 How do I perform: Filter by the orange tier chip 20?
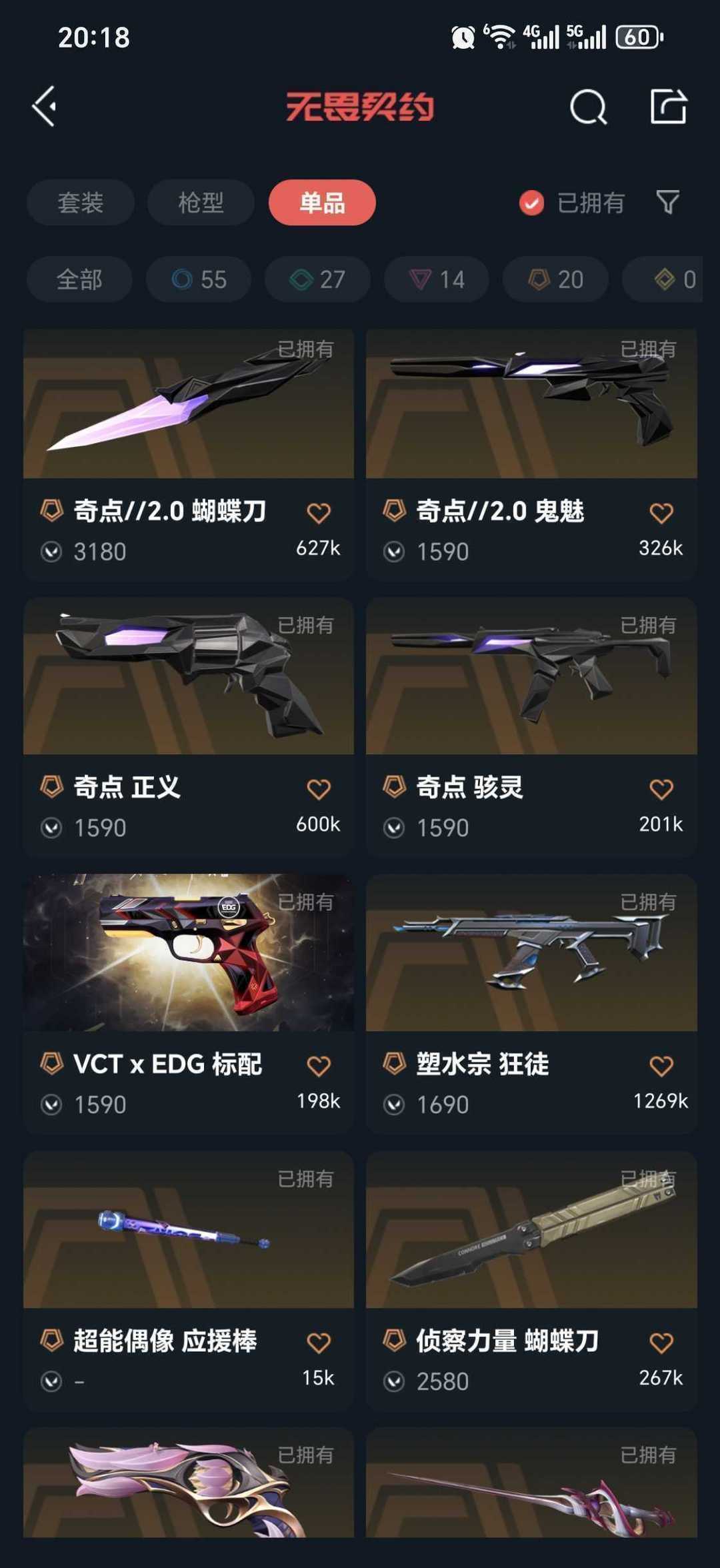click(555, 279)
